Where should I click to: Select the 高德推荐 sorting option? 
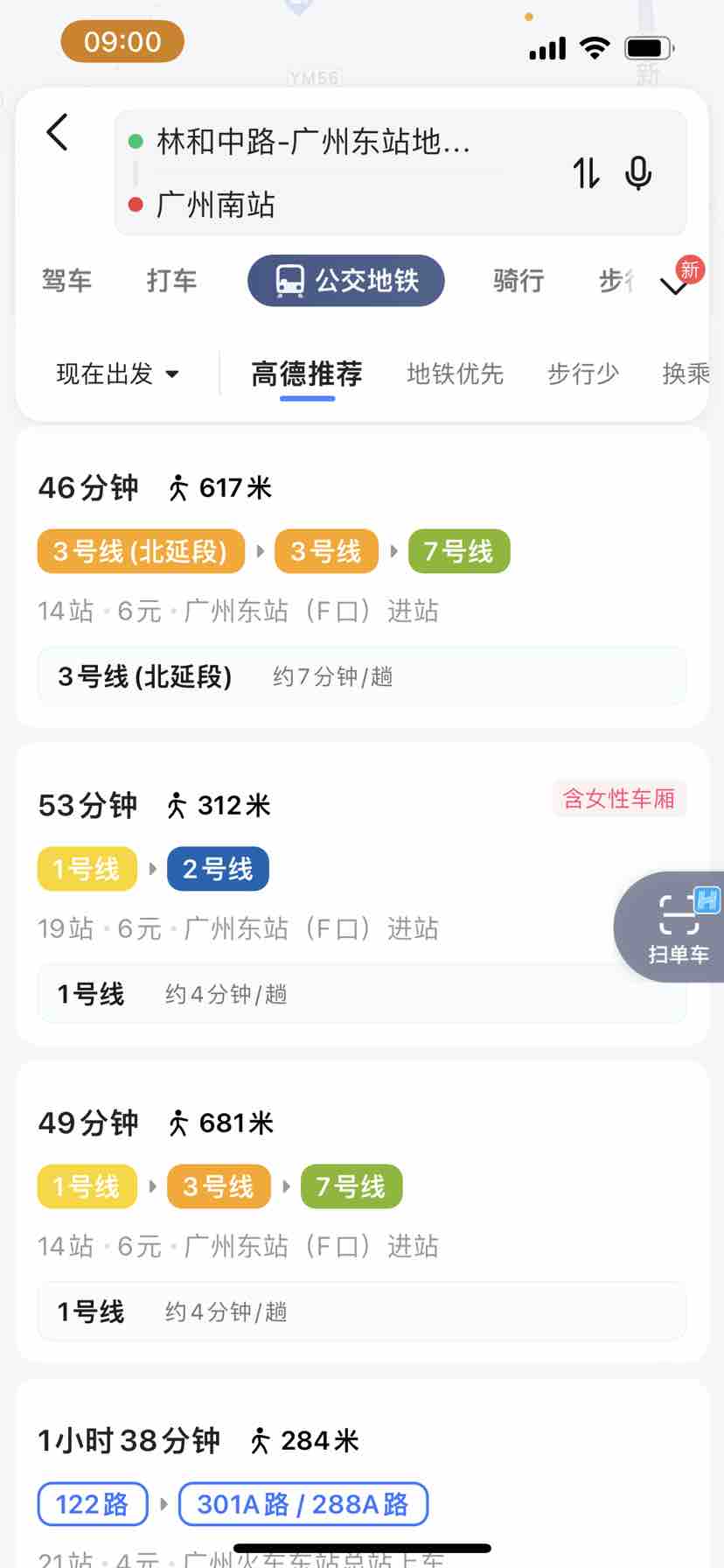tap(307, 374)
